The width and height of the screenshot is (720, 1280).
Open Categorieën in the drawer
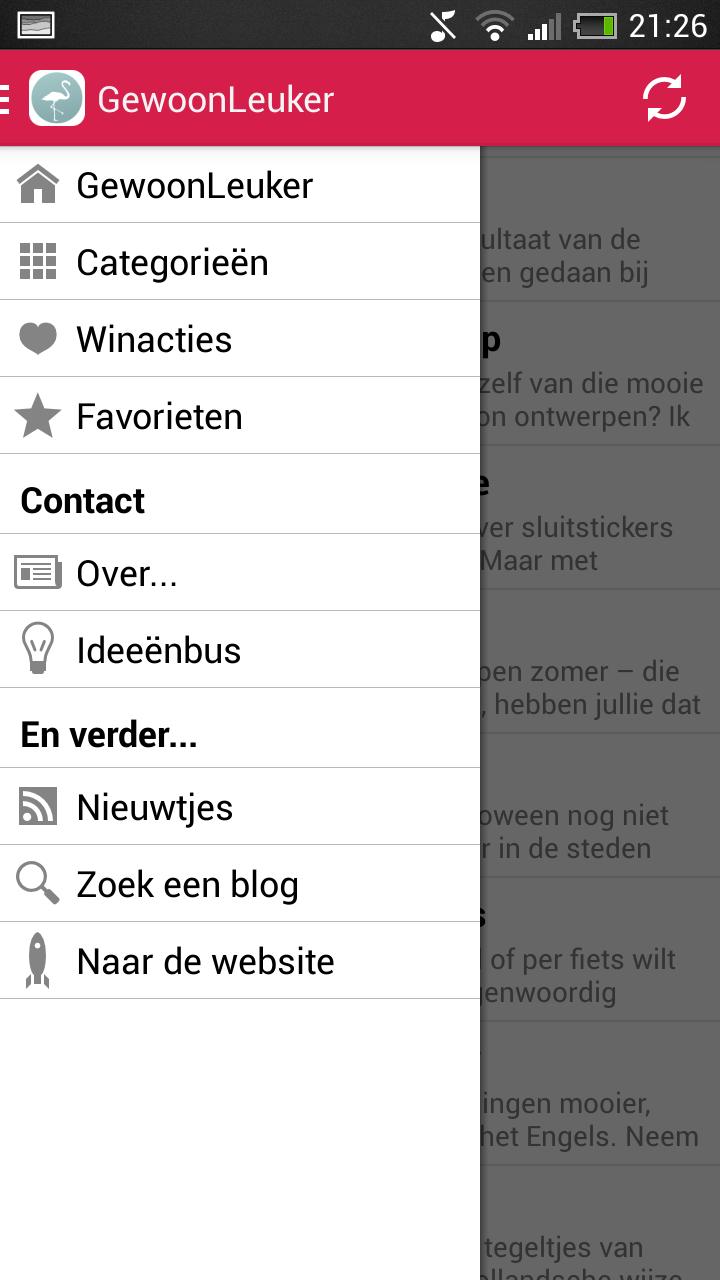pyautogui.click(x=172, y=263)
